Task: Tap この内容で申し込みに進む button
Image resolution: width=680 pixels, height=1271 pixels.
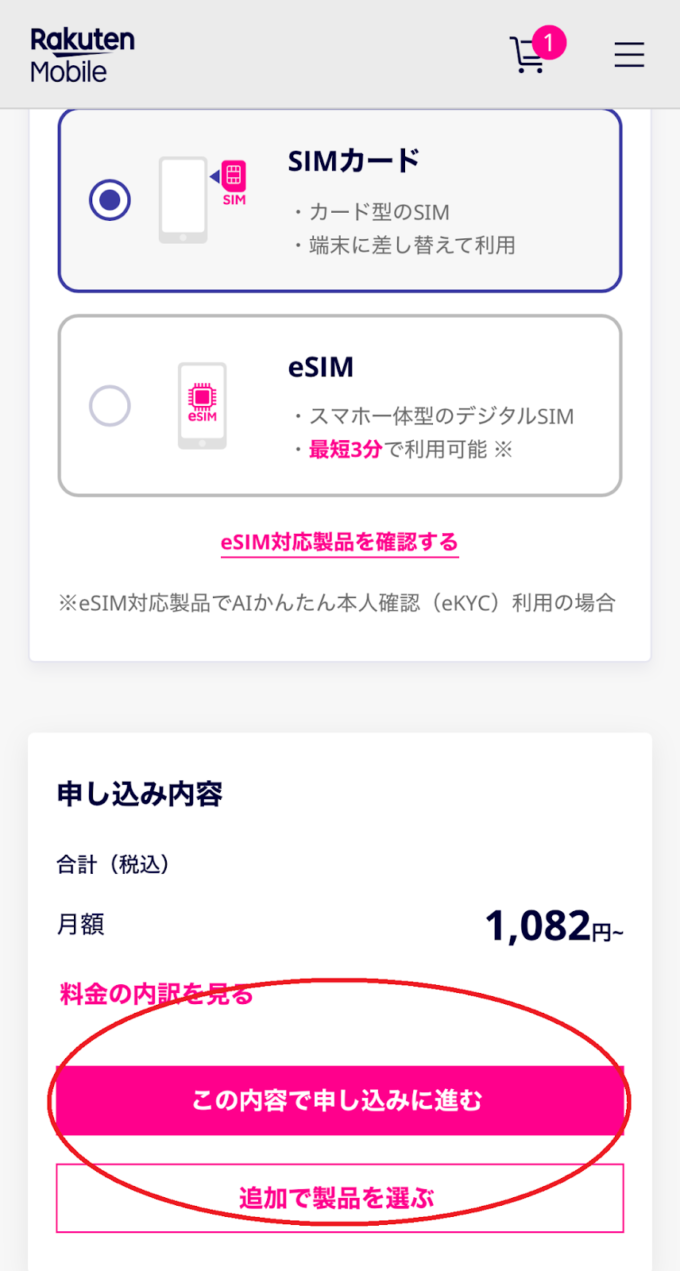Action: coord(339,1100)
